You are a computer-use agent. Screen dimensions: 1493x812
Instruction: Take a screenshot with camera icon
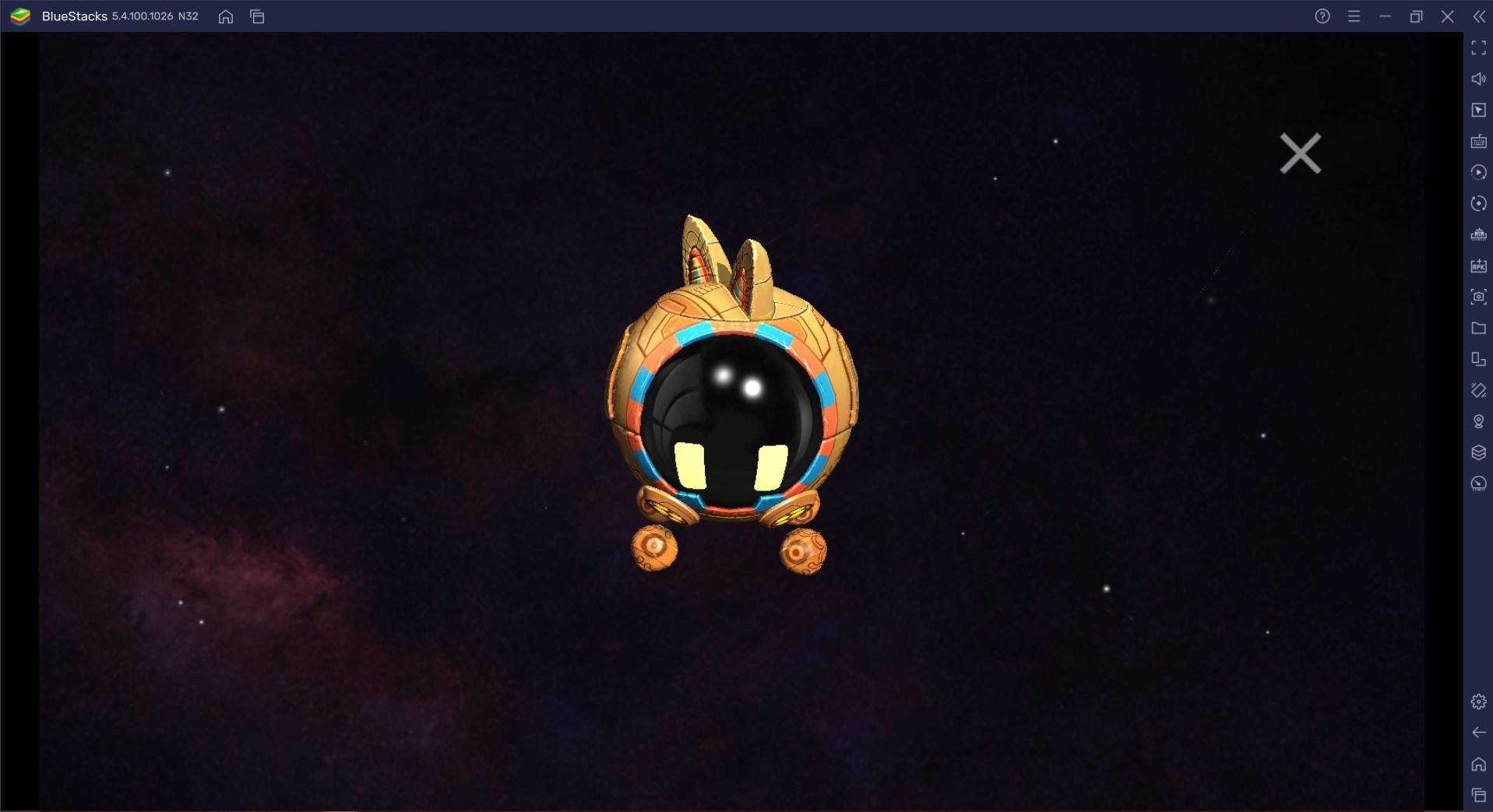pos(1478,297)
